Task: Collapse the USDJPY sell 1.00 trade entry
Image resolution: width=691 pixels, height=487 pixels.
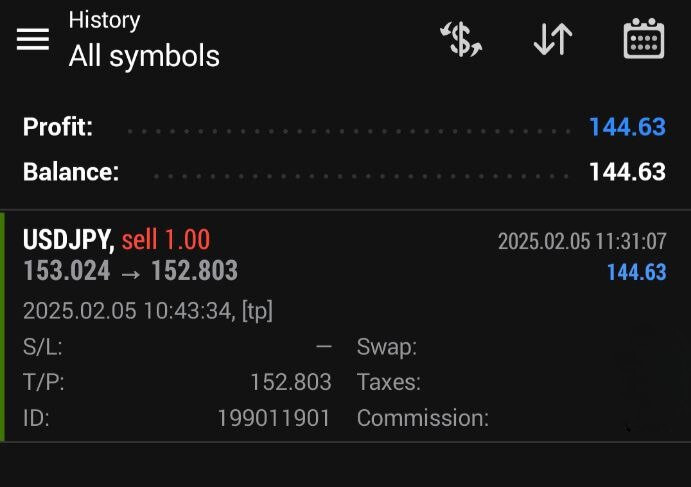Action: (300, 256)
